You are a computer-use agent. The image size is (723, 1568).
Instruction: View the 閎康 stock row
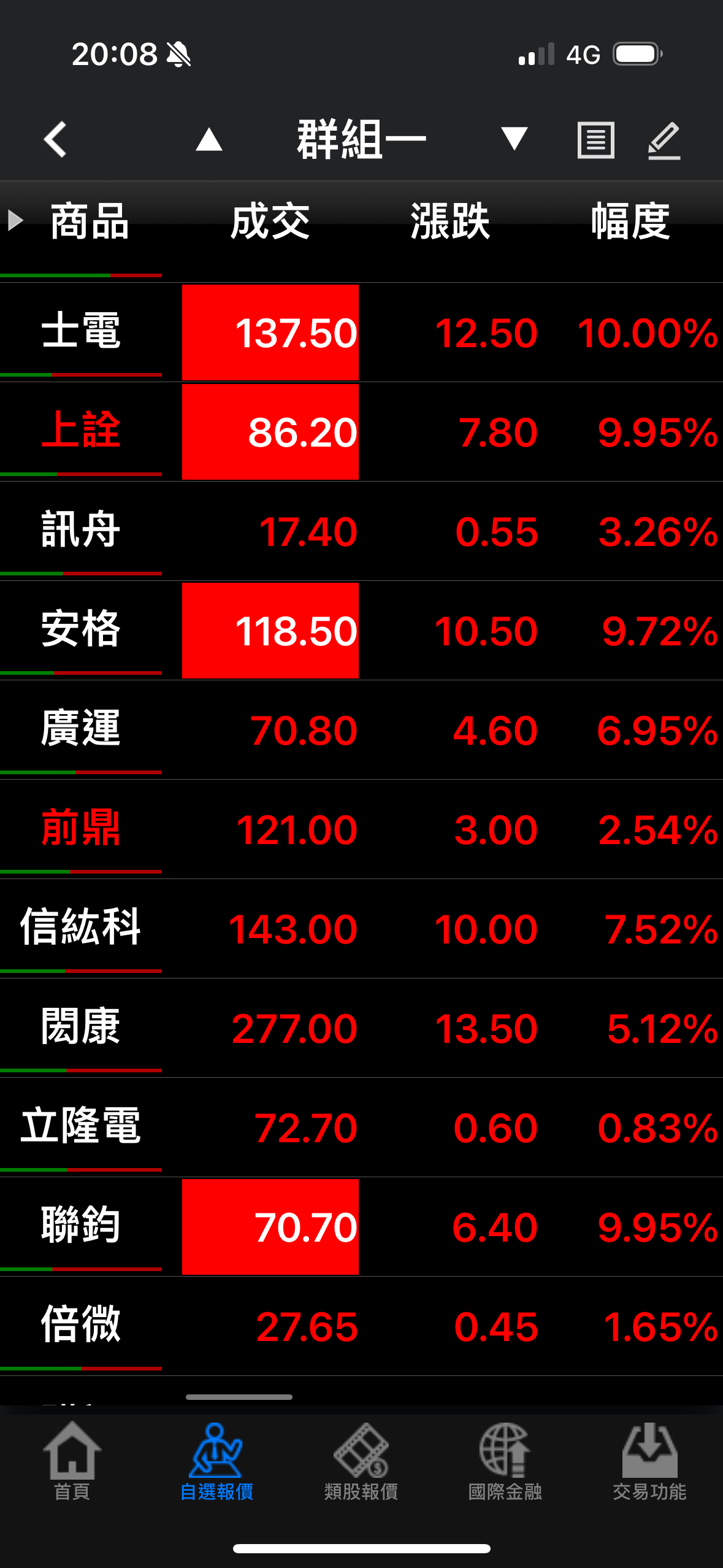click(x=361, y=1028)
